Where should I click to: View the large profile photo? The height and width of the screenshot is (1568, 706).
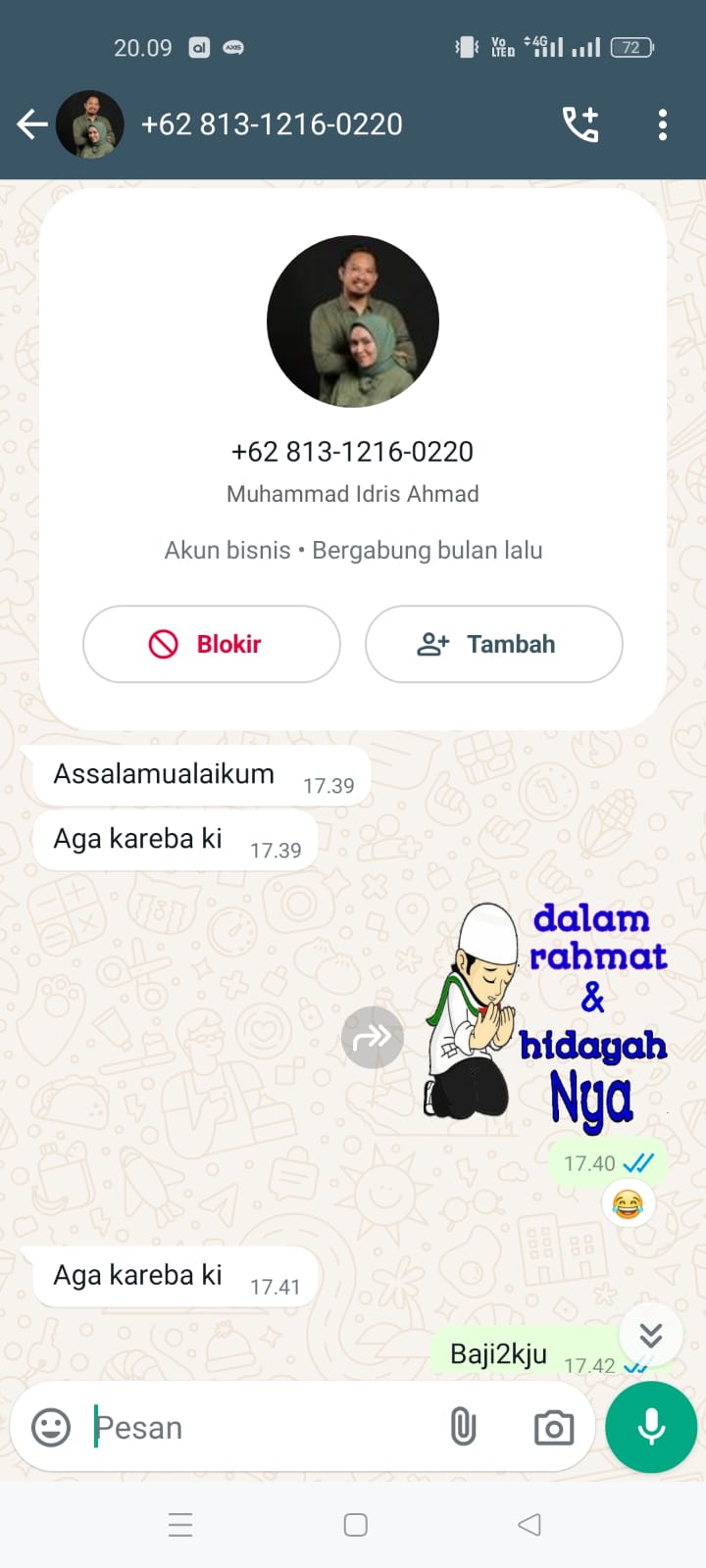[353, 321]
